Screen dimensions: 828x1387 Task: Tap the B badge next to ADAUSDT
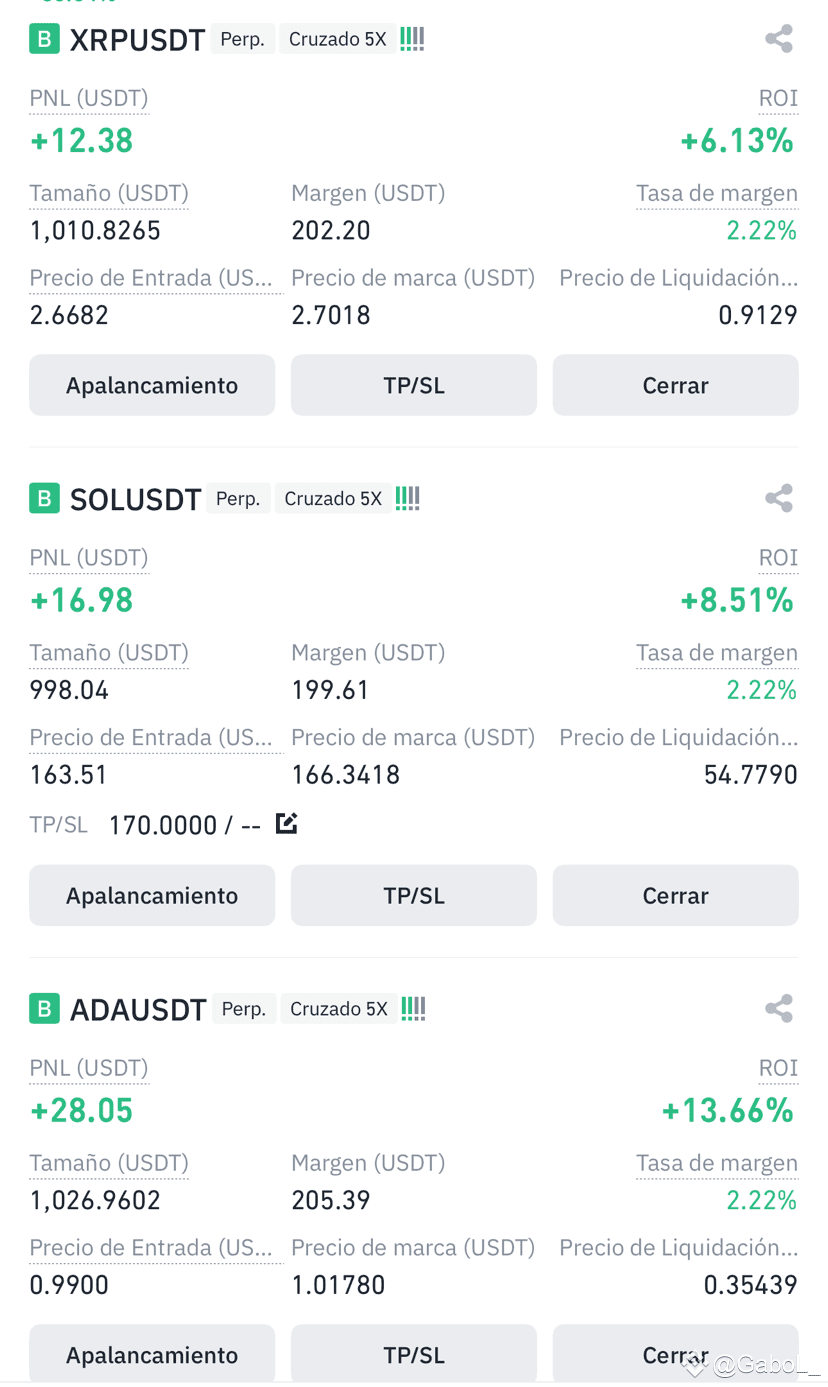coord(44,1008)
